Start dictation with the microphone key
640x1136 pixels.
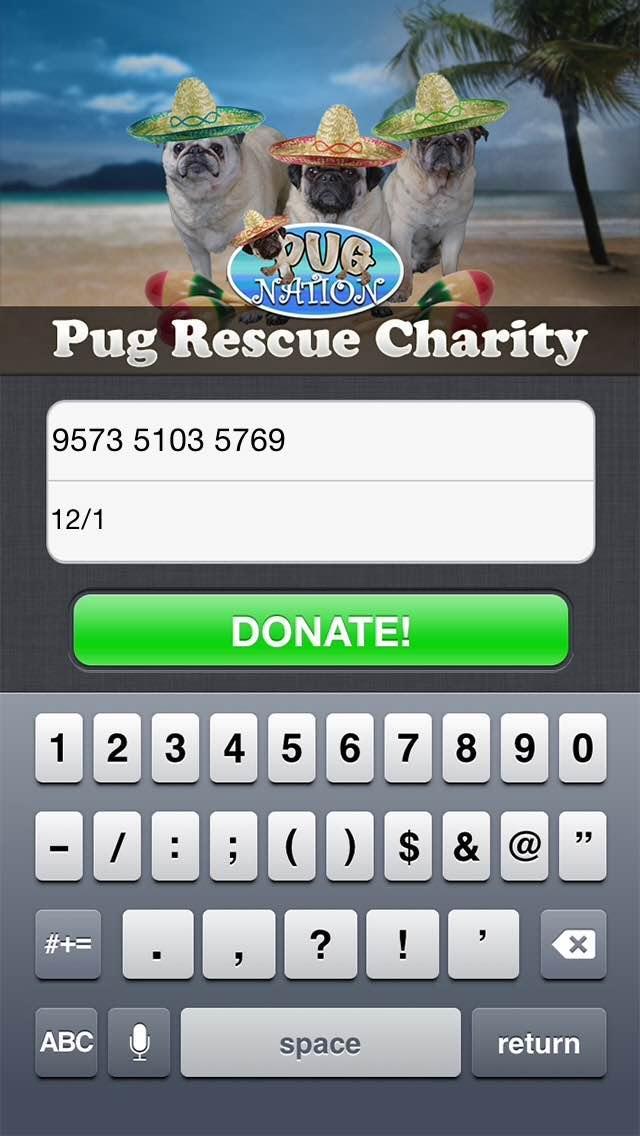point(139,1043)
